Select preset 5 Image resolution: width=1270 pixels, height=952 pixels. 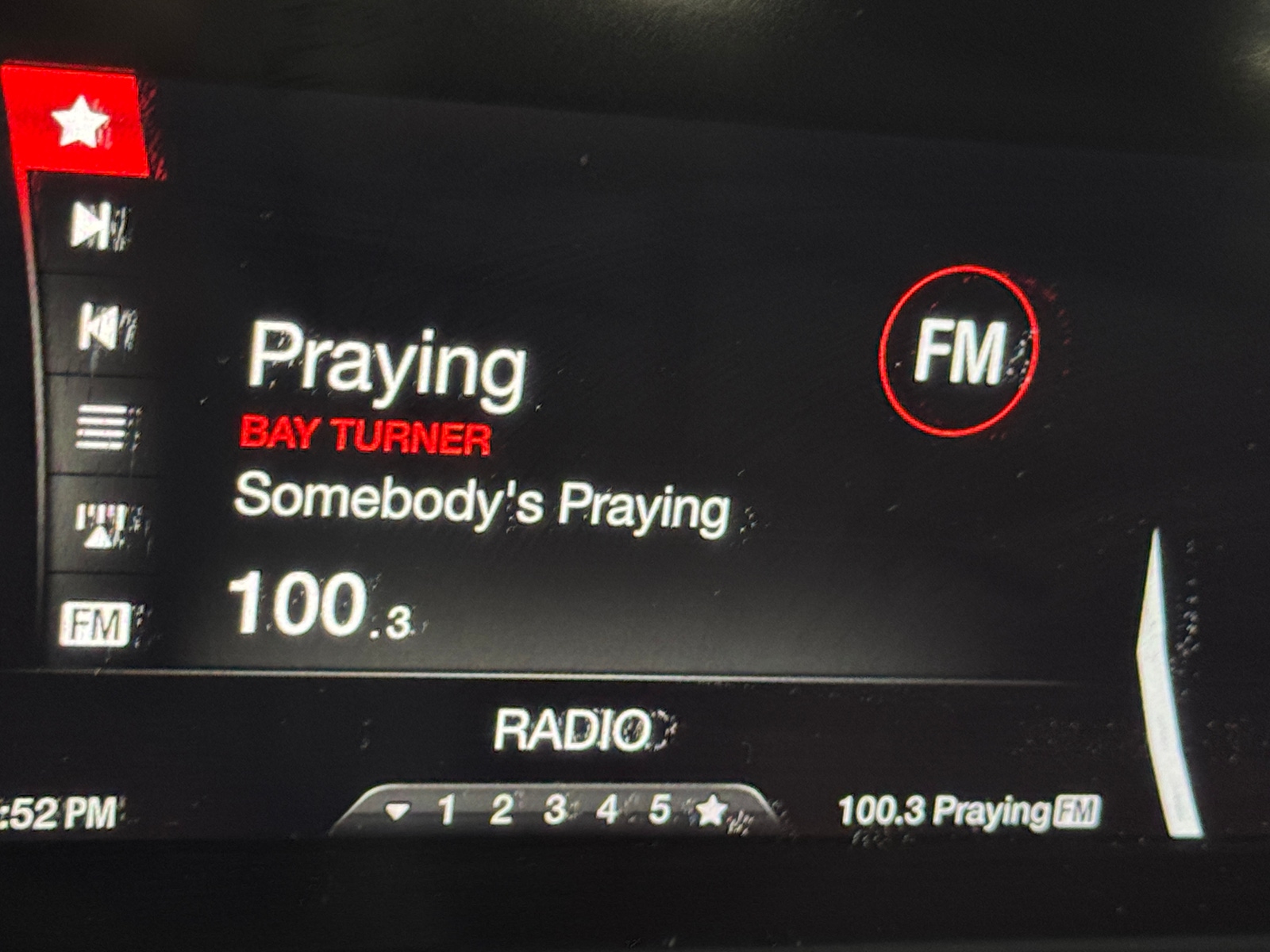[x=660, y=811]
